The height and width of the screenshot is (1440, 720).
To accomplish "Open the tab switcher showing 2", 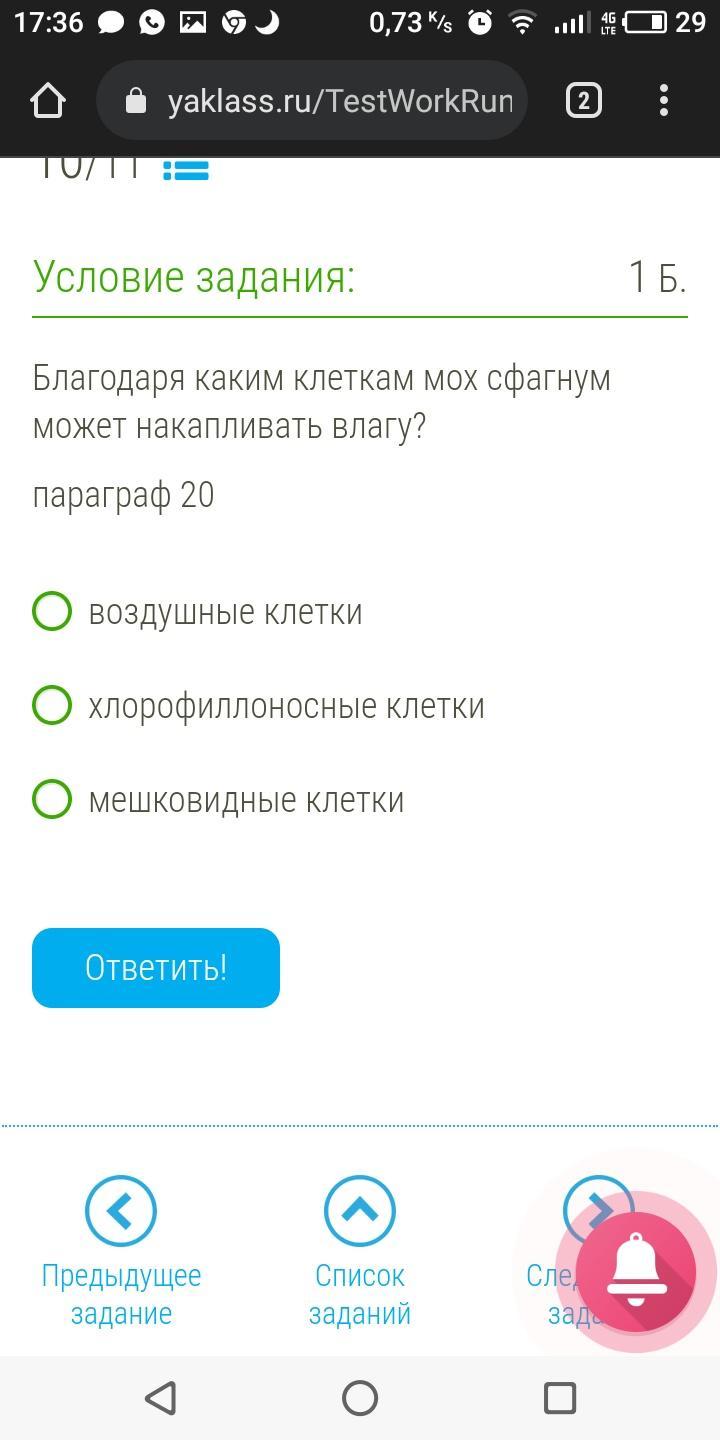I will pyautogui.click(x=584, y=100).
